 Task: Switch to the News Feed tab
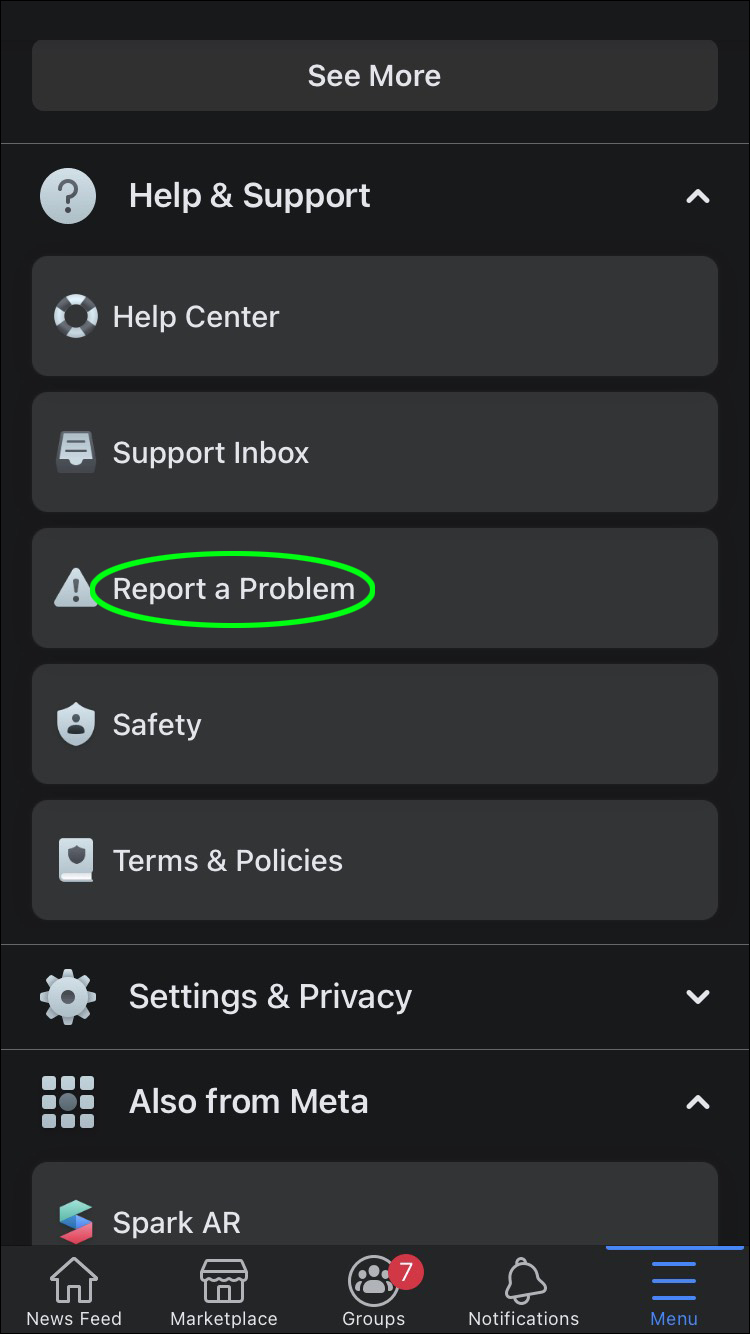point(74,1292)
